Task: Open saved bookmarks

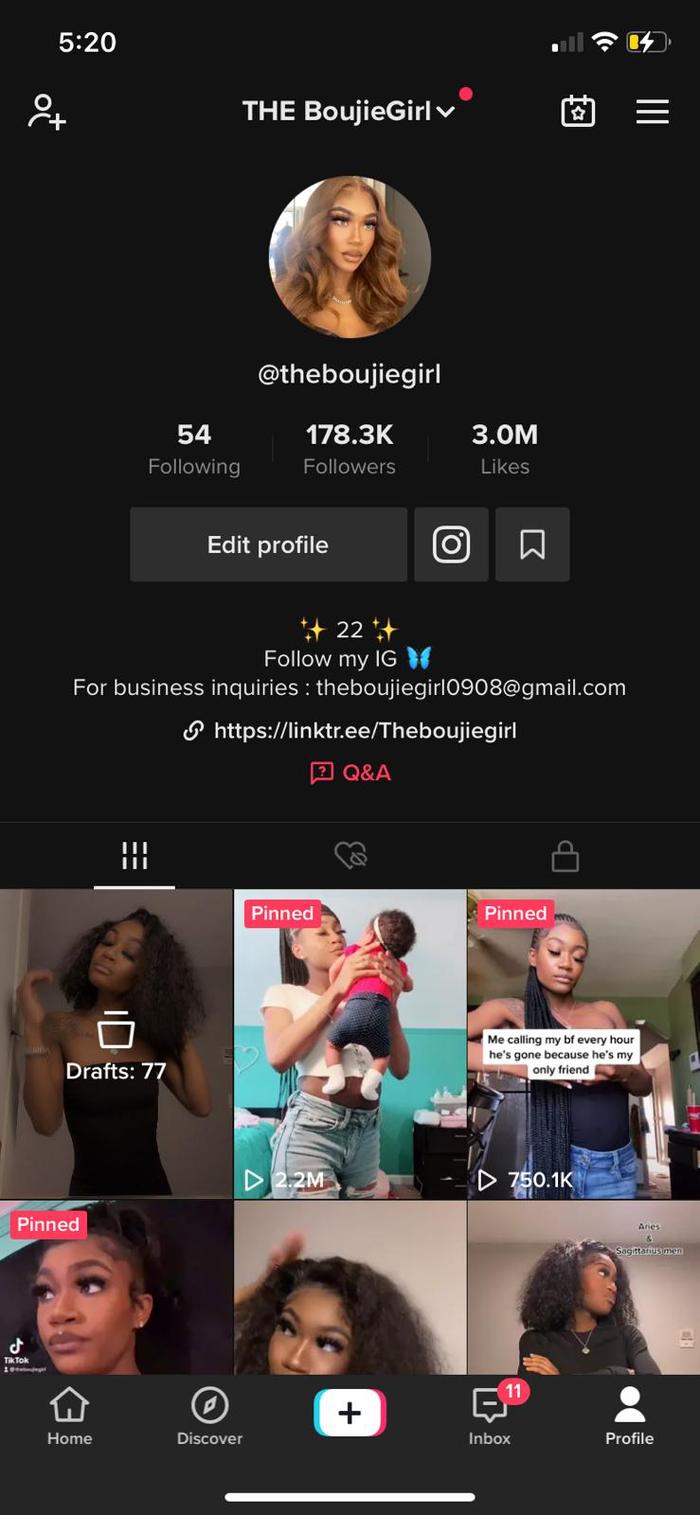Action: (x=532, y=544)
